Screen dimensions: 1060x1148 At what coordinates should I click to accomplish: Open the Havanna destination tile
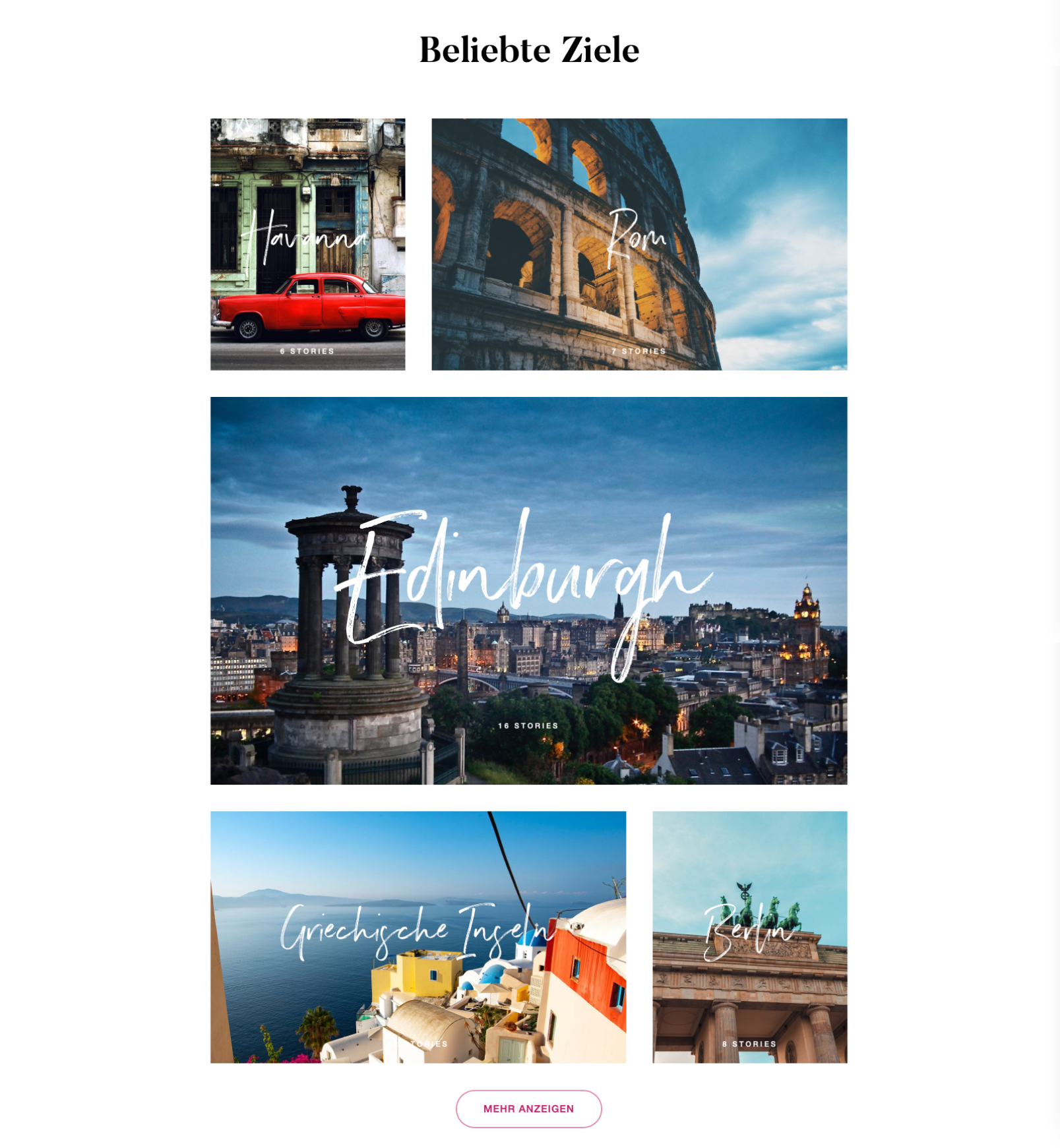tap(307, 244)
